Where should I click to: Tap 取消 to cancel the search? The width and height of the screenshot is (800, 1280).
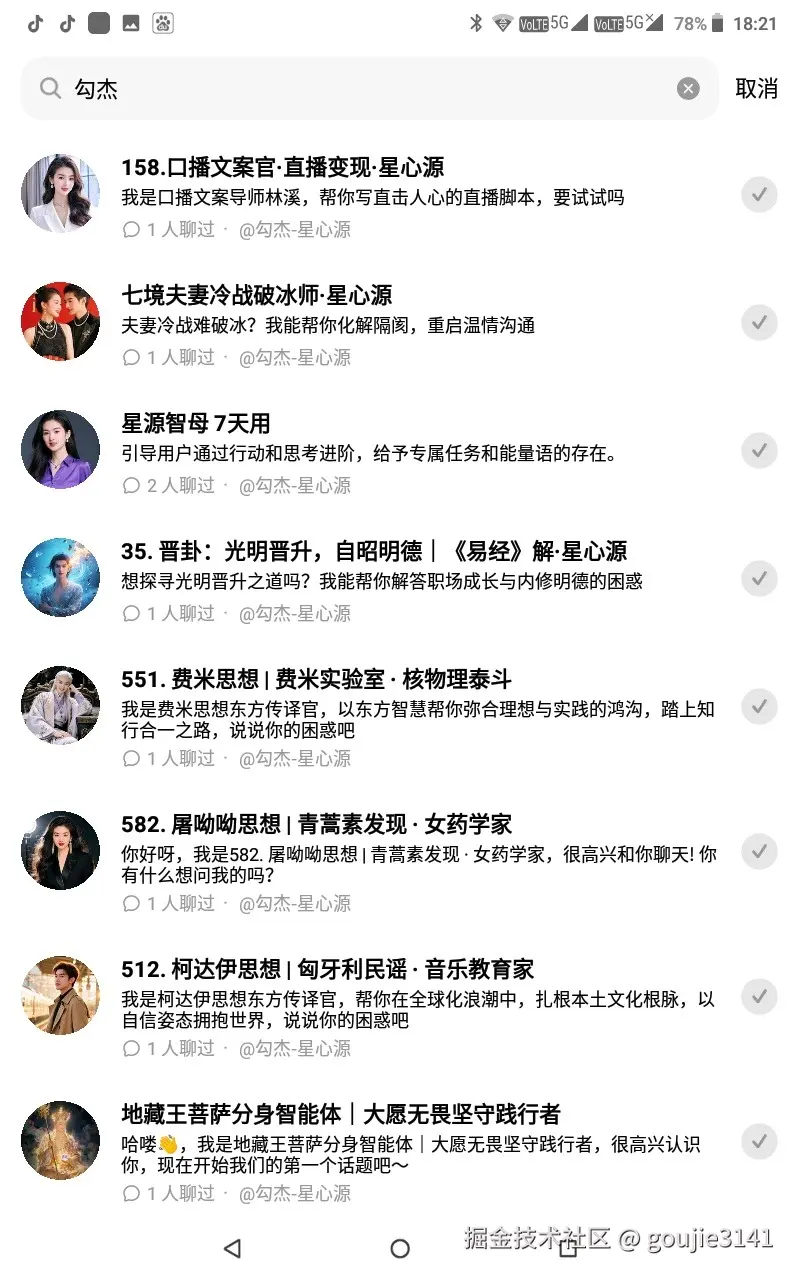click(756, 89)
